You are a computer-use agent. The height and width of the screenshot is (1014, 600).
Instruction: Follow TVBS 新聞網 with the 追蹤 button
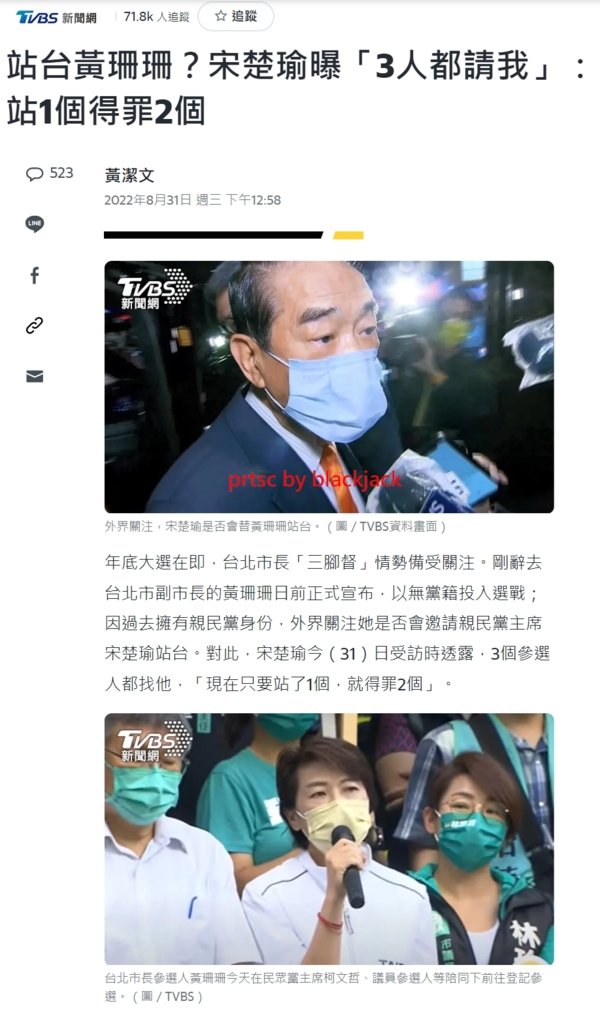point(235,16)
